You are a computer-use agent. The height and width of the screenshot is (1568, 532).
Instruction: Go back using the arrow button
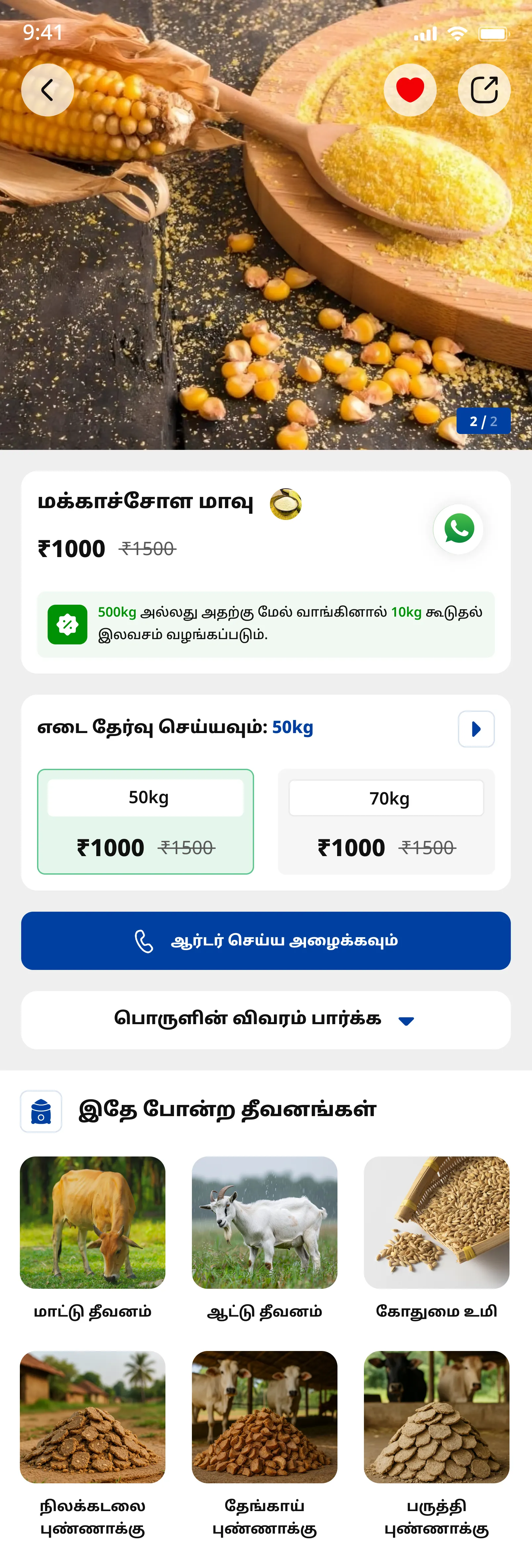48,90
